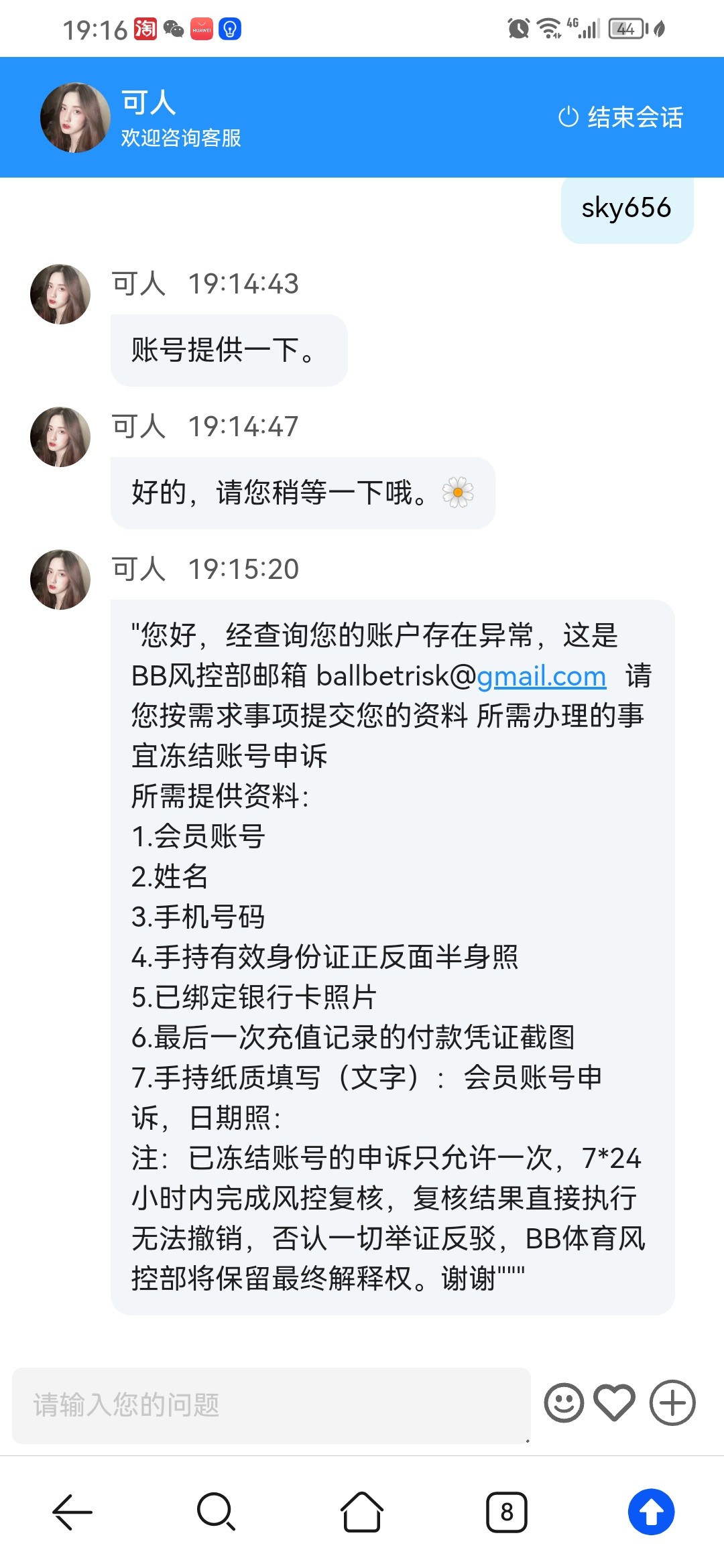This screenshot has height=1568, width=724.
Task: Open the tab switcher showing 8 tabs
Action: click(x=507, y=1512)
